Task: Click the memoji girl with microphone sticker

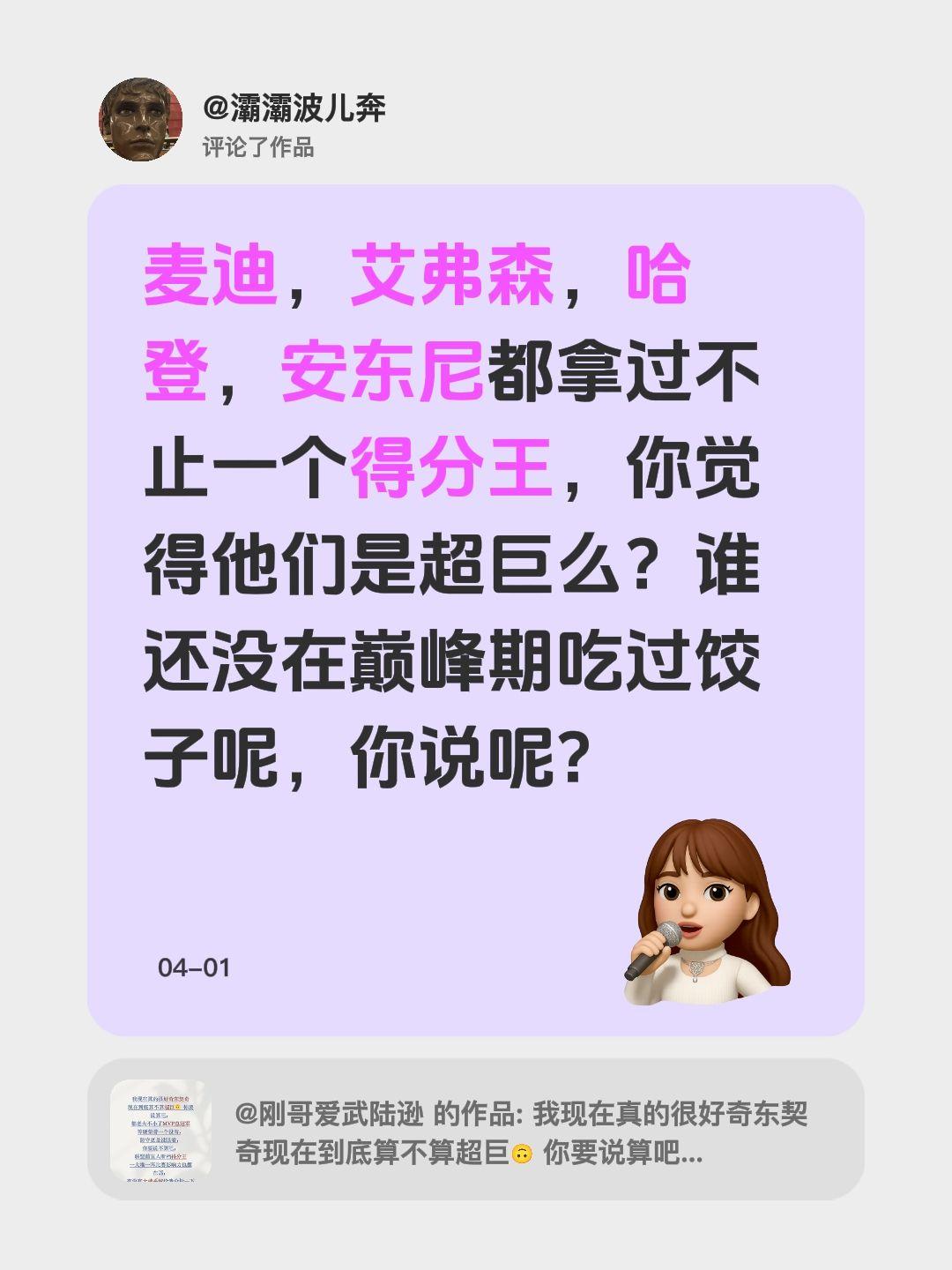Action: [x=705, y=908]
